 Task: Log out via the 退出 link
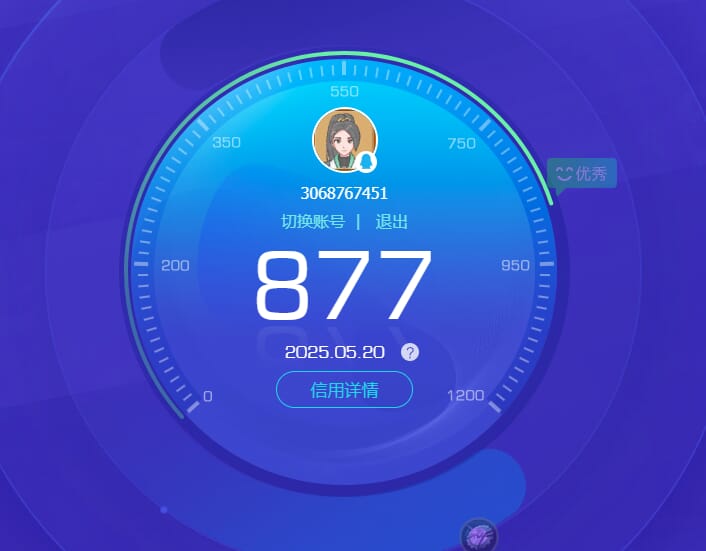coord(392,222)
